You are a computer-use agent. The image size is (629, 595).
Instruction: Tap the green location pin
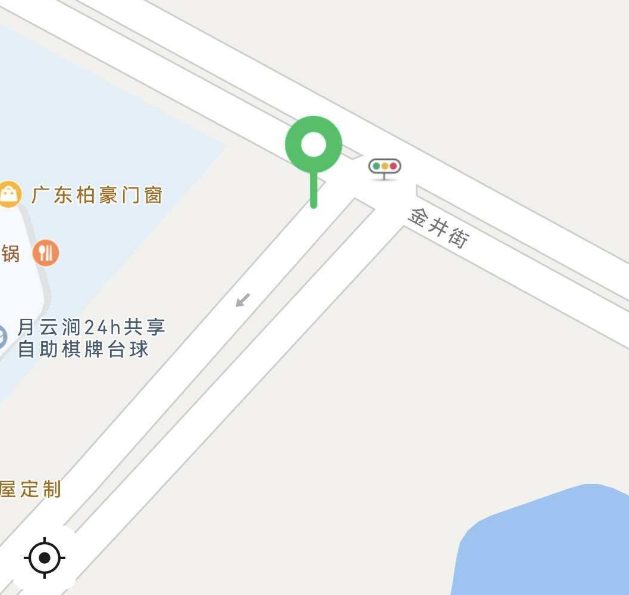314,146
